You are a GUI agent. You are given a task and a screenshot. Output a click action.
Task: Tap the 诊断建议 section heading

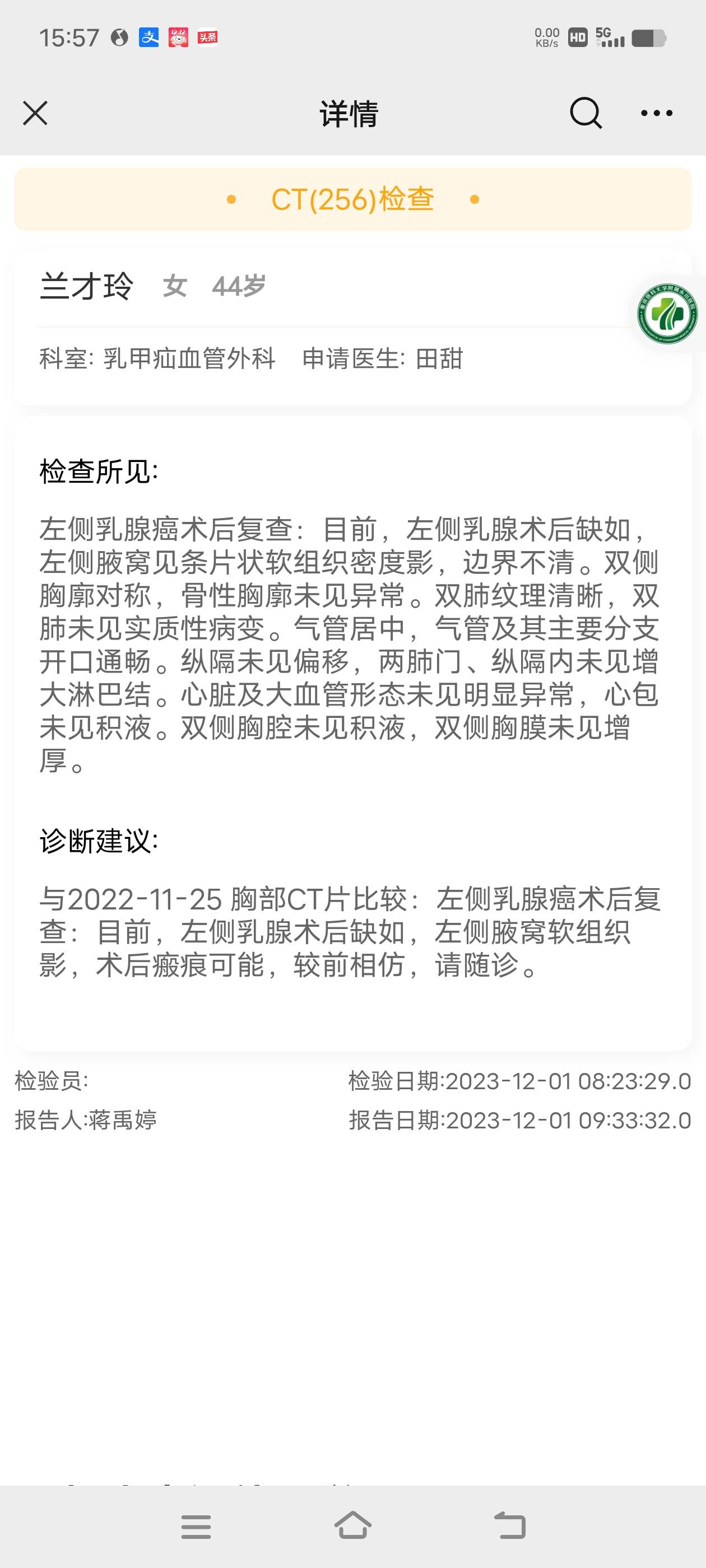[99, 840]
